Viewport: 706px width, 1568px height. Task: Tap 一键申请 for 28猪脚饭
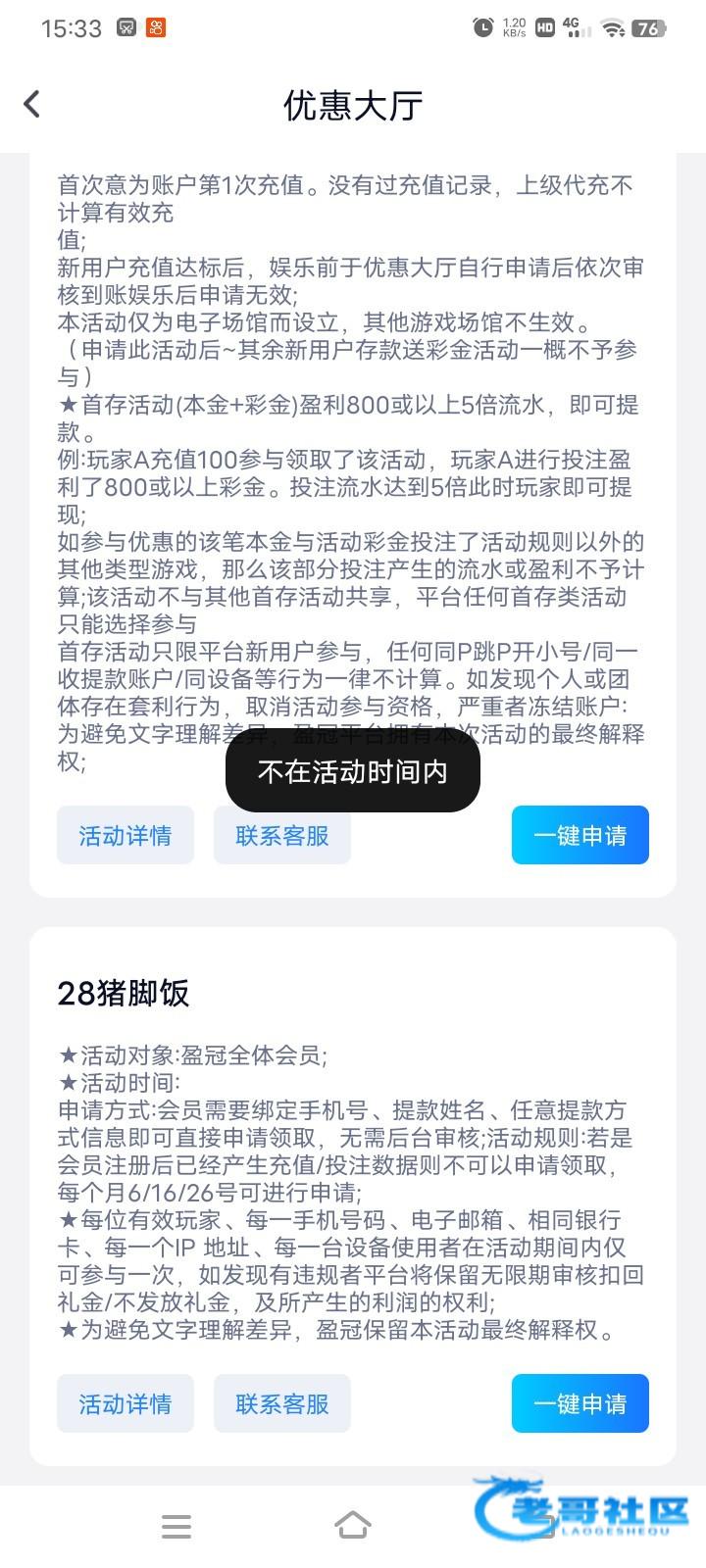coord(580,1403)
